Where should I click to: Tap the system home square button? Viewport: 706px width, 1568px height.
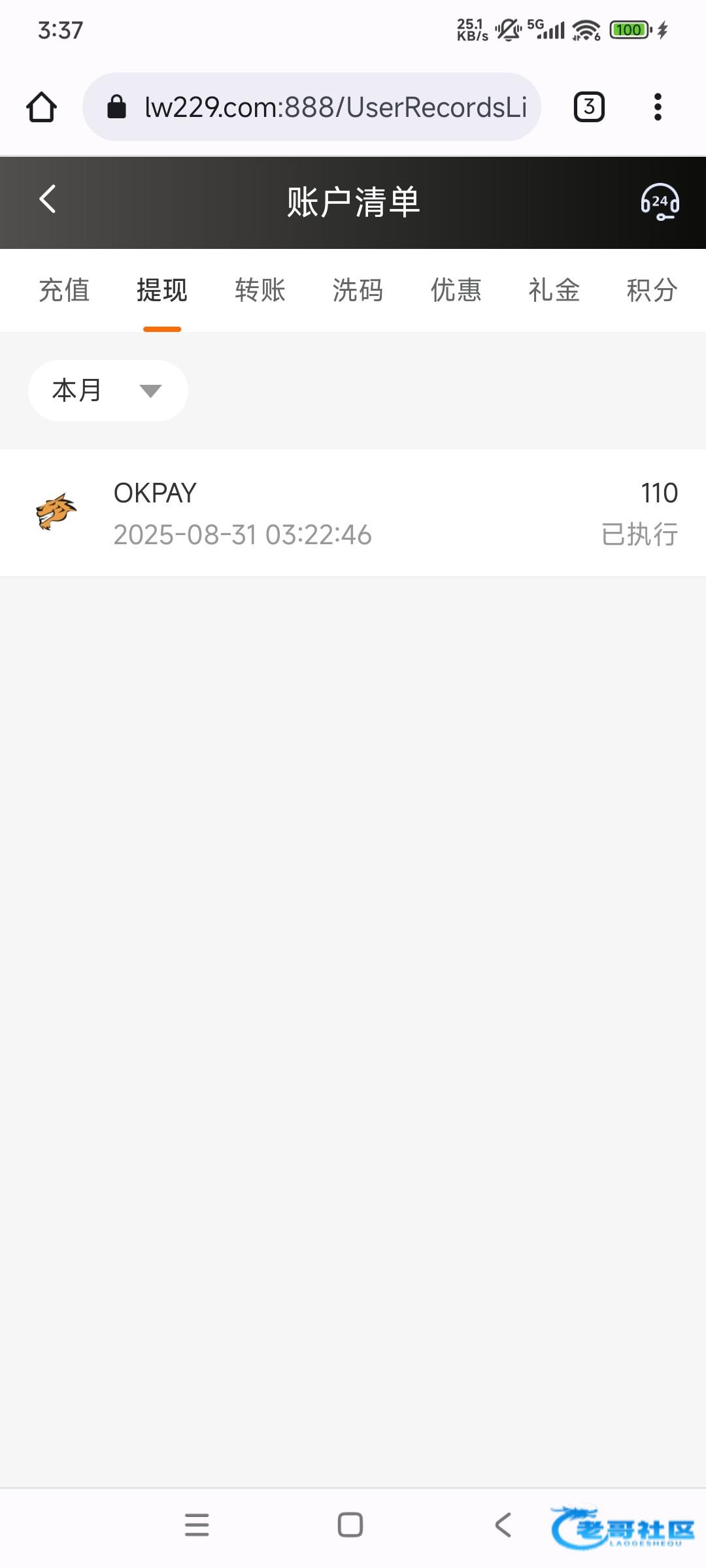[x=350, y=1525]
